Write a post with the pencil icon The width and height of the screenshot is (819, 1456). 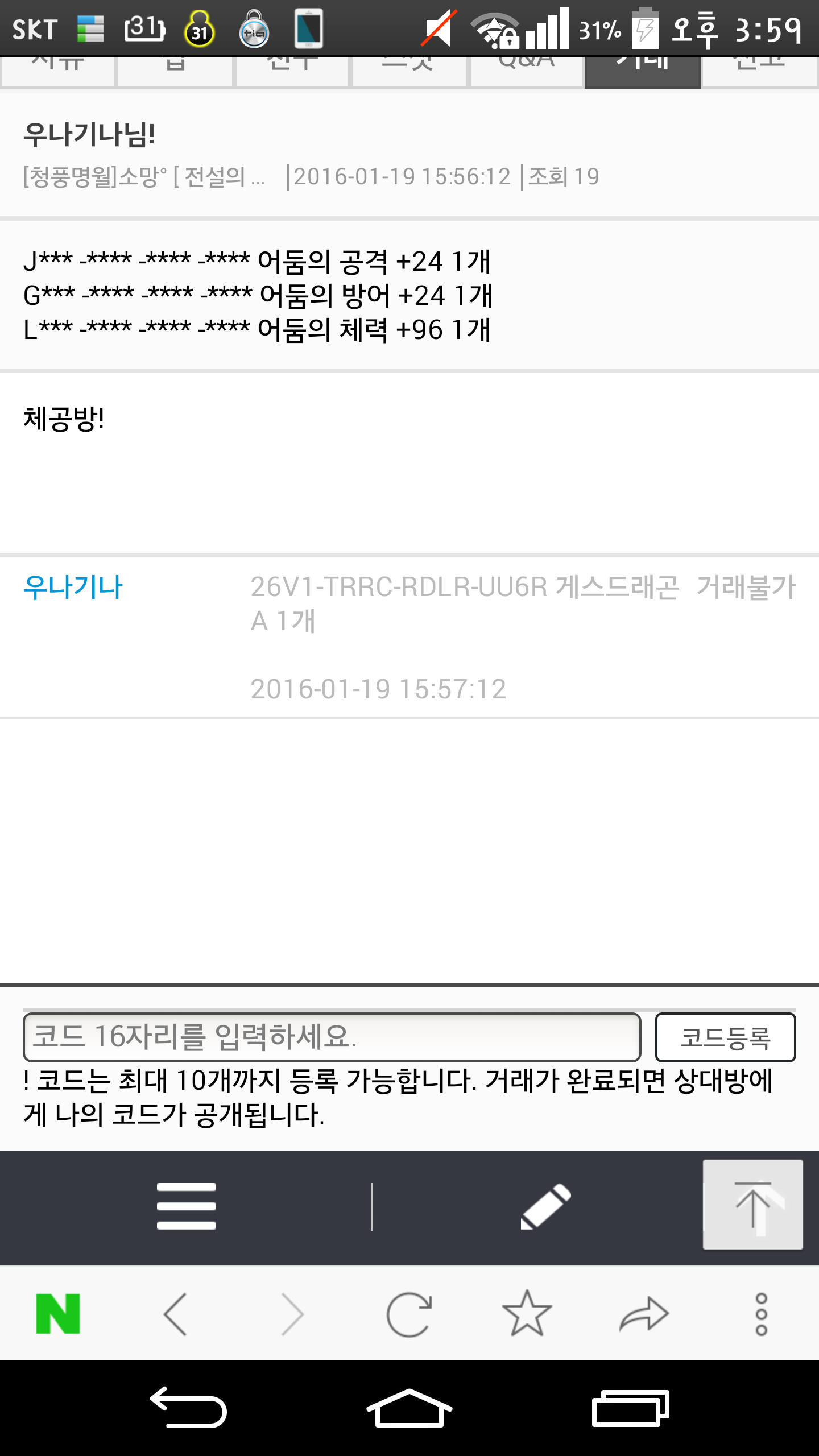(x=545, y=1206)
